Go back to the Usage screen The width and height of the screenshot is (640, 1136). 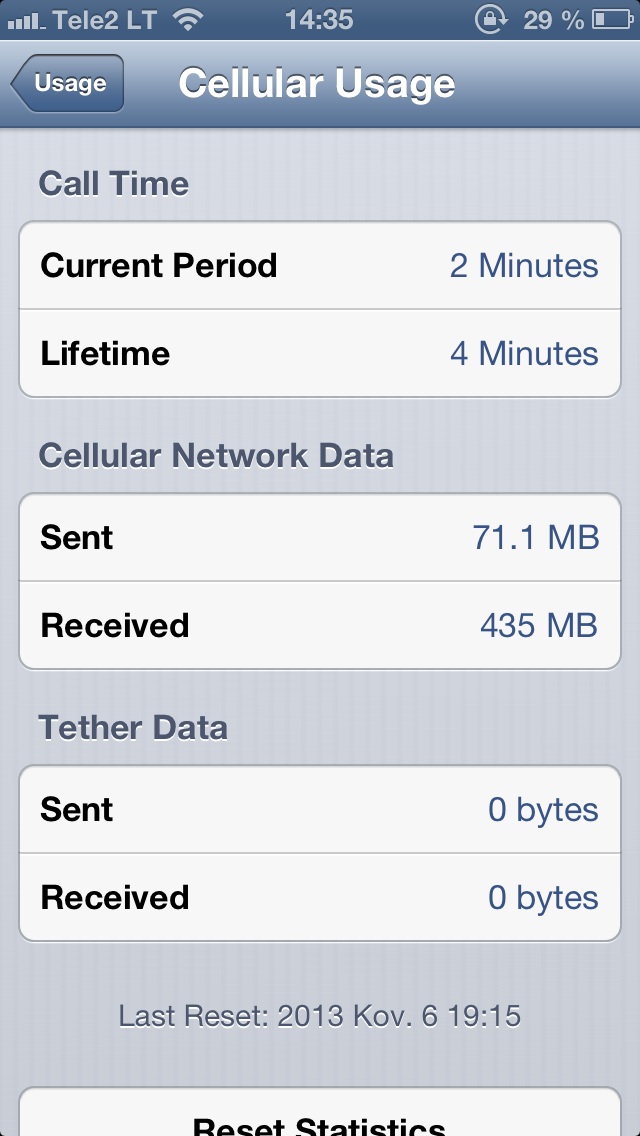pos(67,83)
